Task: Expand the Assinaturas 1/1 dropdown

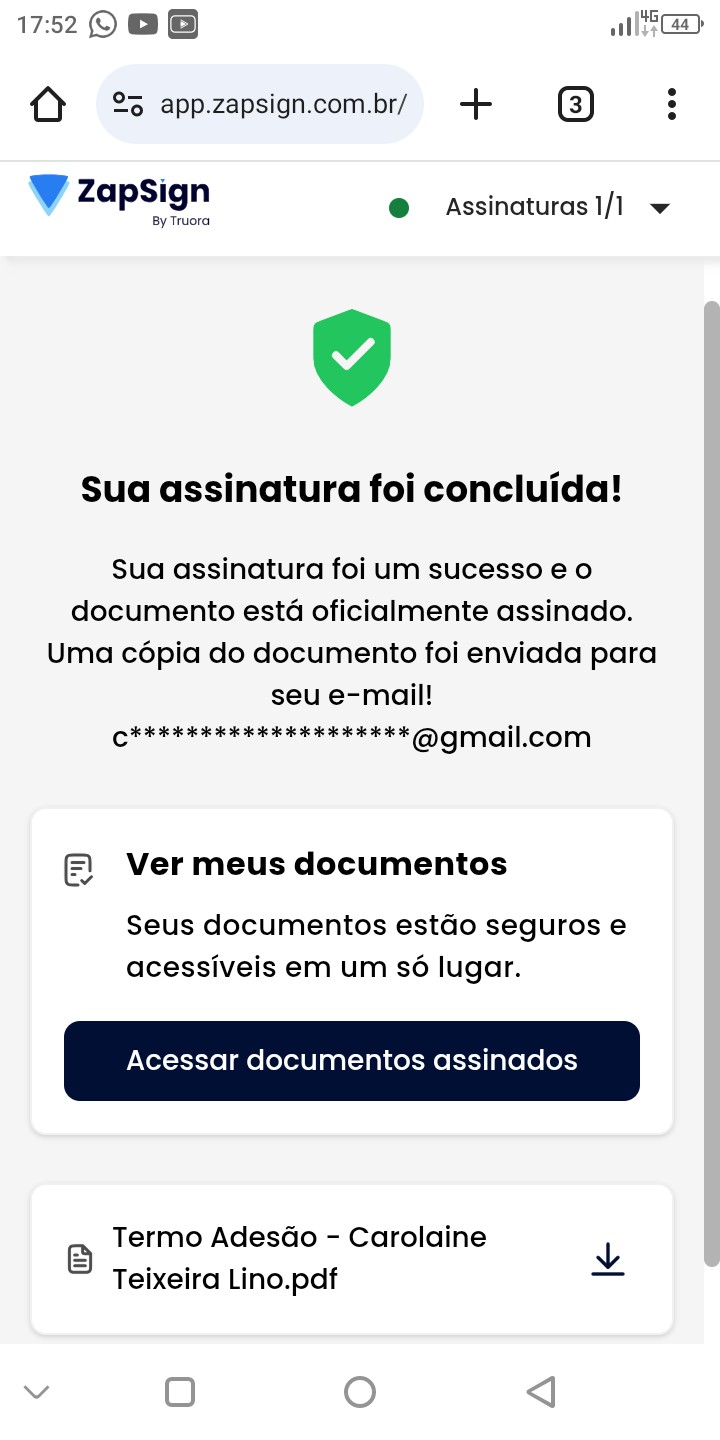Action: (x=658, y=208)
